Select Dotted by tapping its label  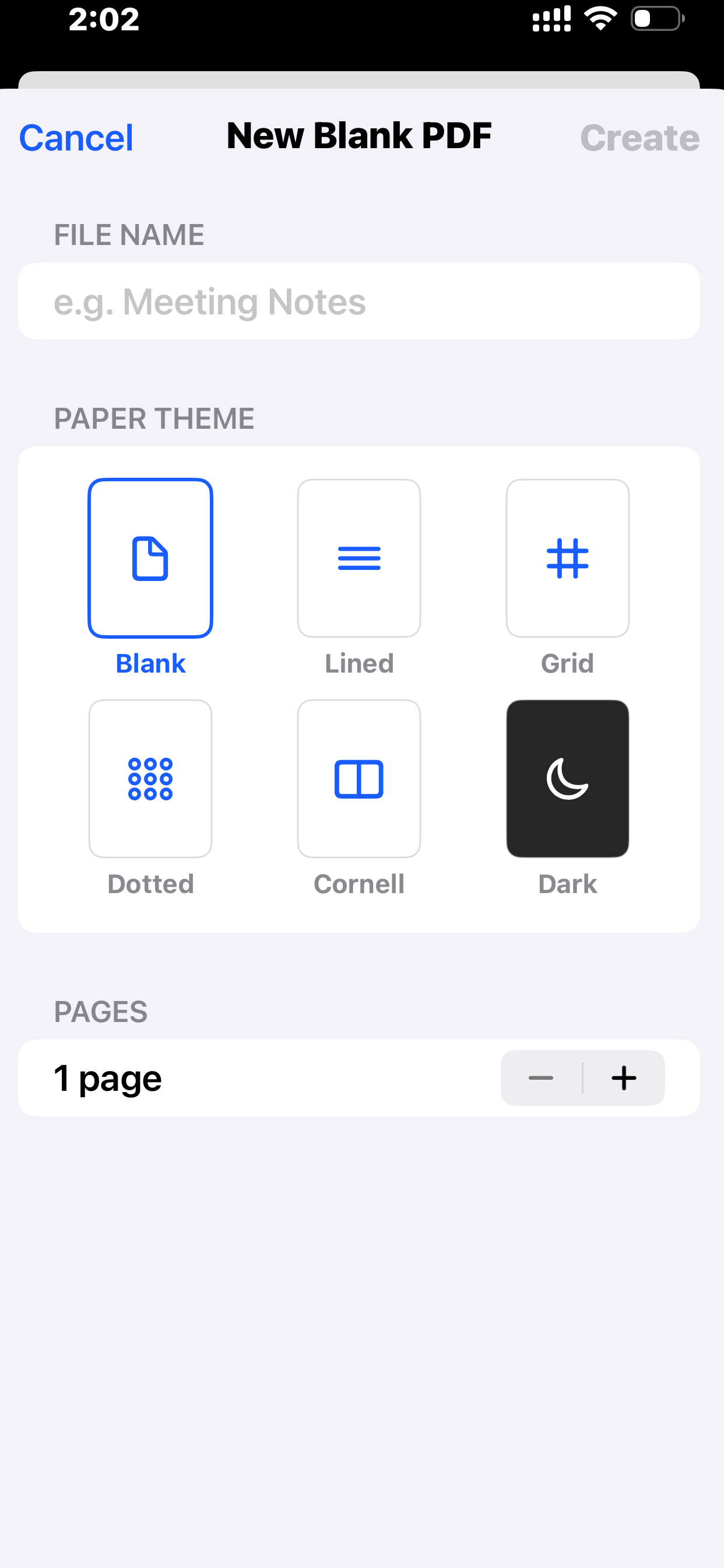[150, 884]
